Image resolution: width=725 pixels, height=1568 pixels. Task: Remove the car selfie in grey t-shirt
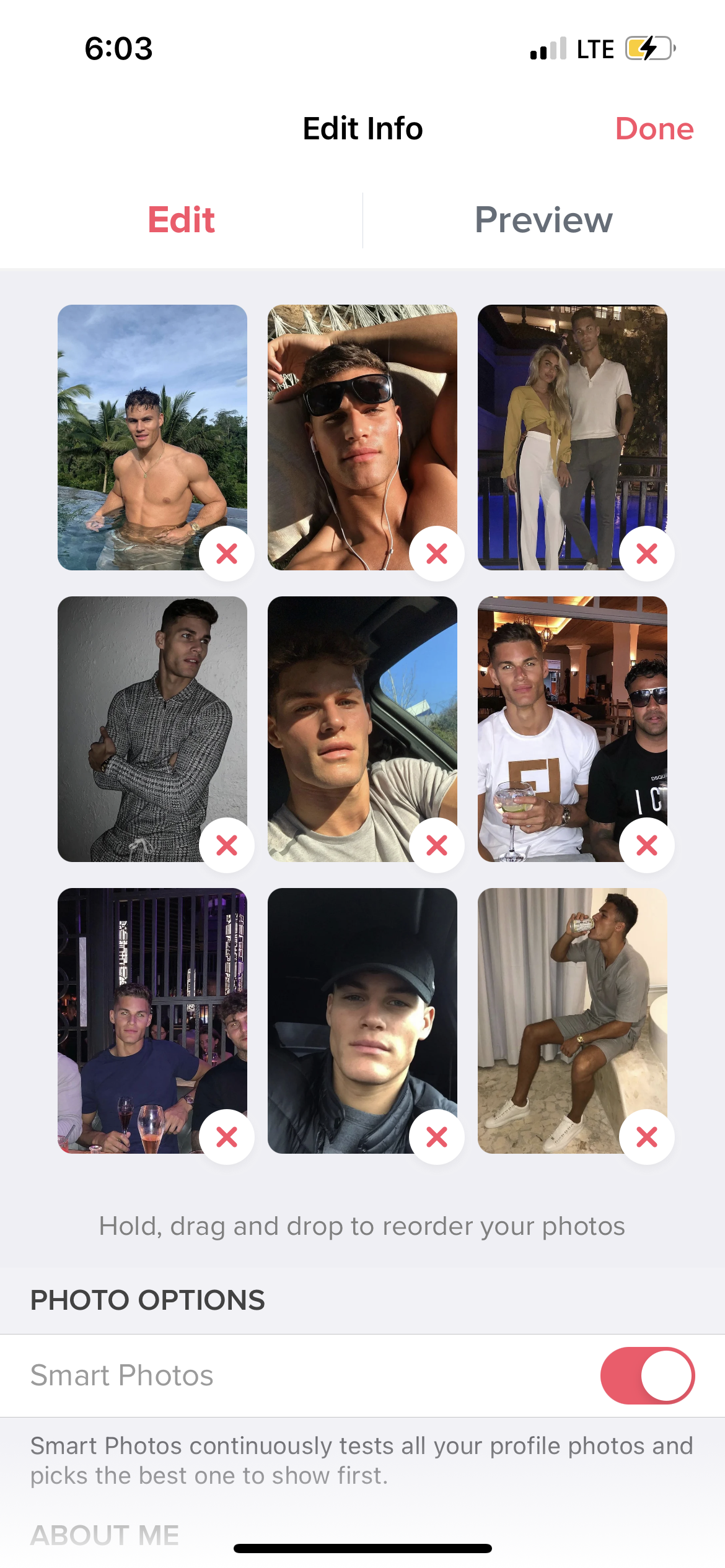437,845
